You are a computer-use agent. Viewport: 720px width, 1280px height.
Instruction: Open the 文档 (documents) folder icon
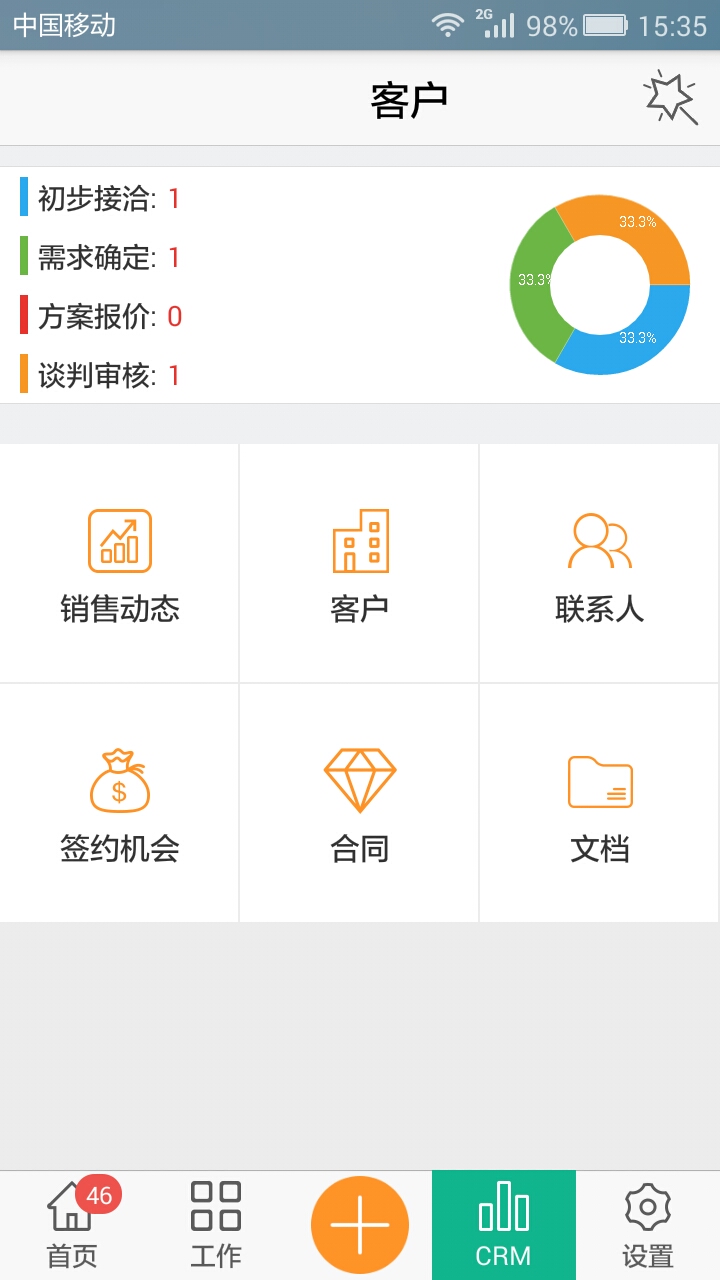pos(599,802)
